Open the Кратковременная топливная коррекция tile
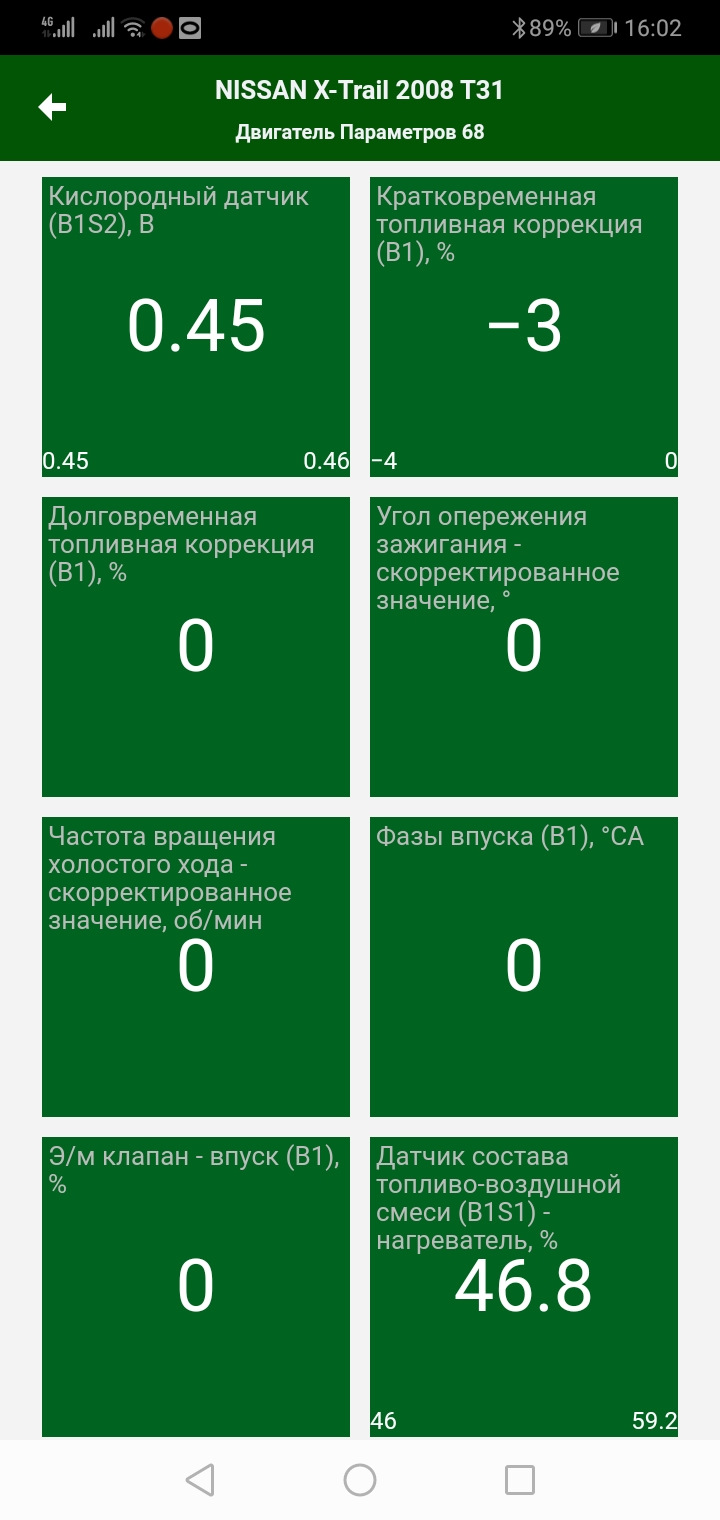Viewport: 720px width, 1520px height. tap(524, 327)
